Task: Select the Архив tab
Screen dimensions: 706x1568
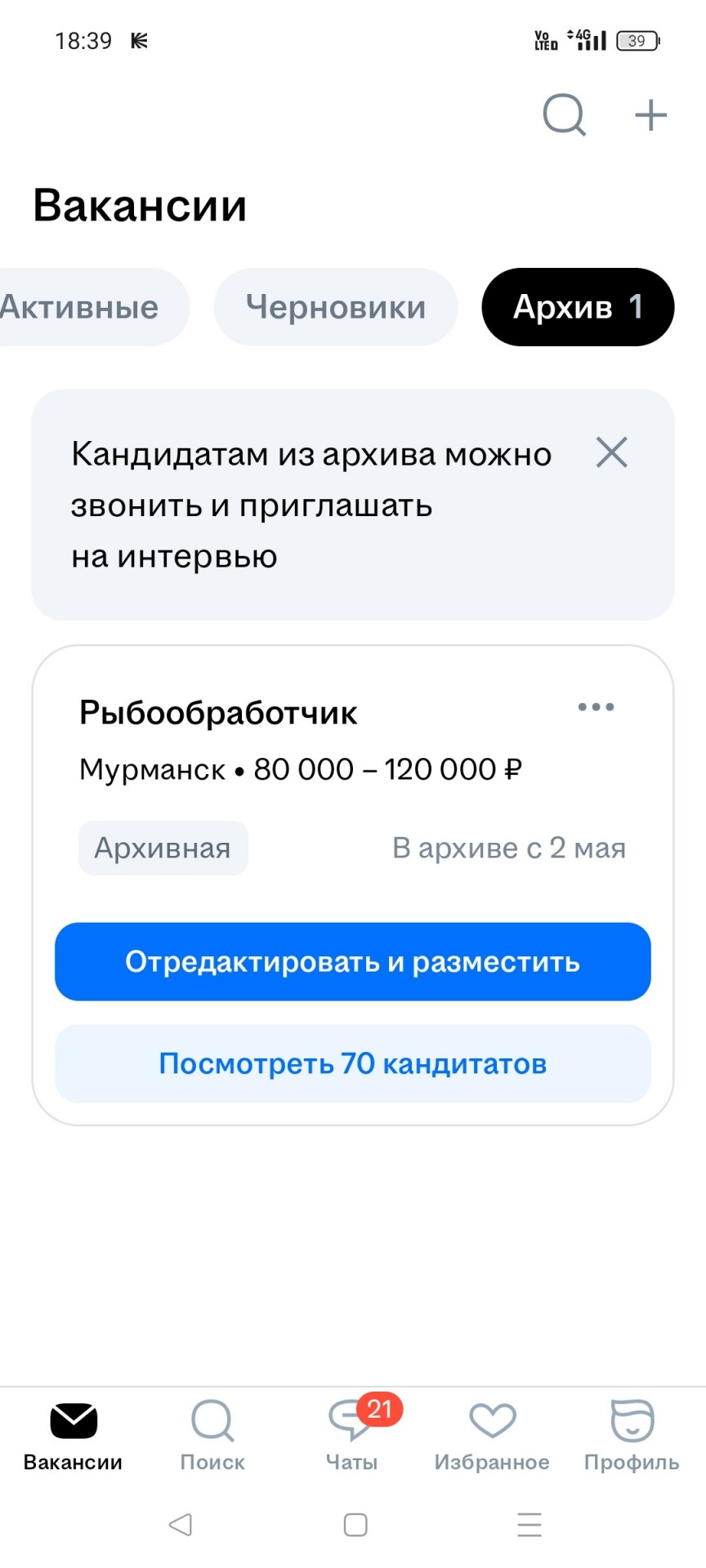Action: (578, 307)
